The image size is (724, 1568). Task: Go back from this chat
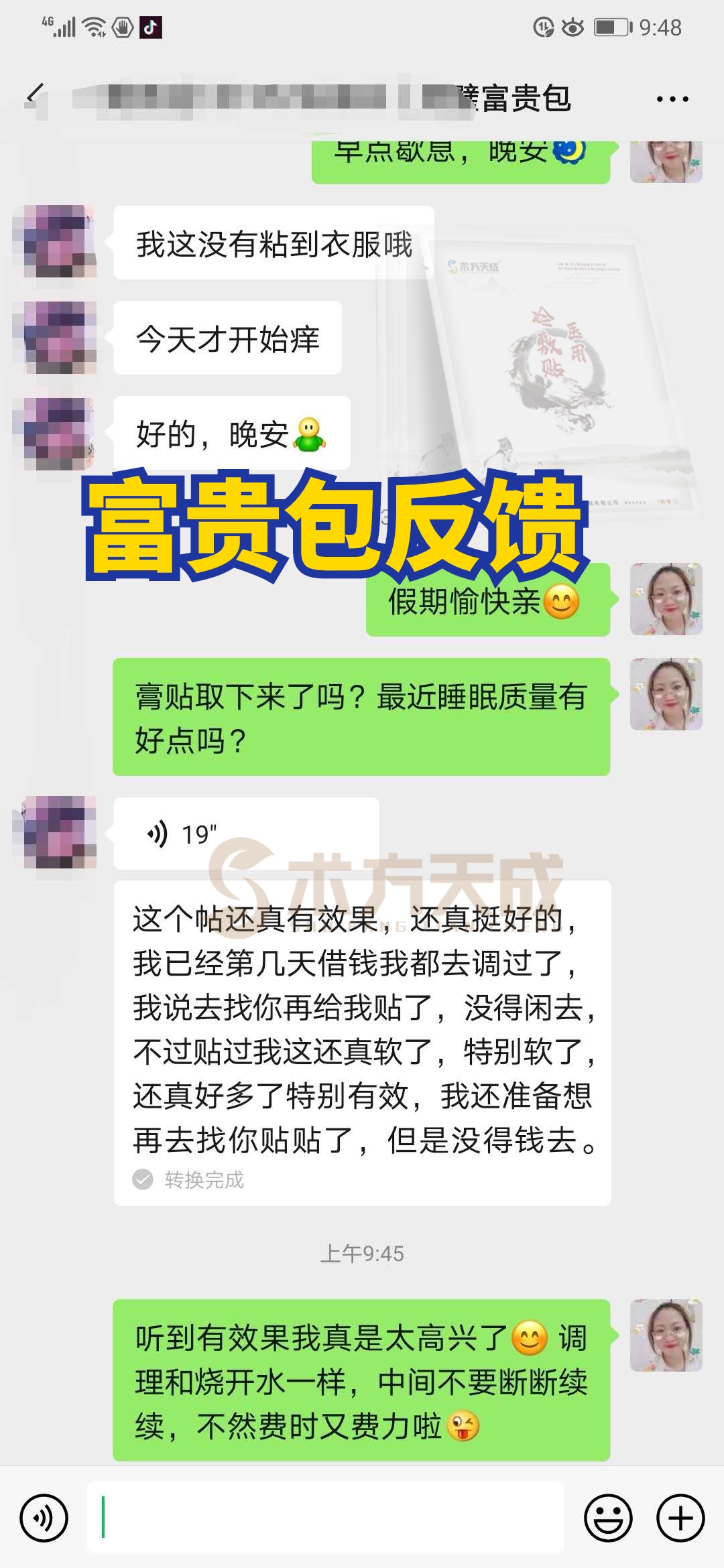click(x=35, y=97)
